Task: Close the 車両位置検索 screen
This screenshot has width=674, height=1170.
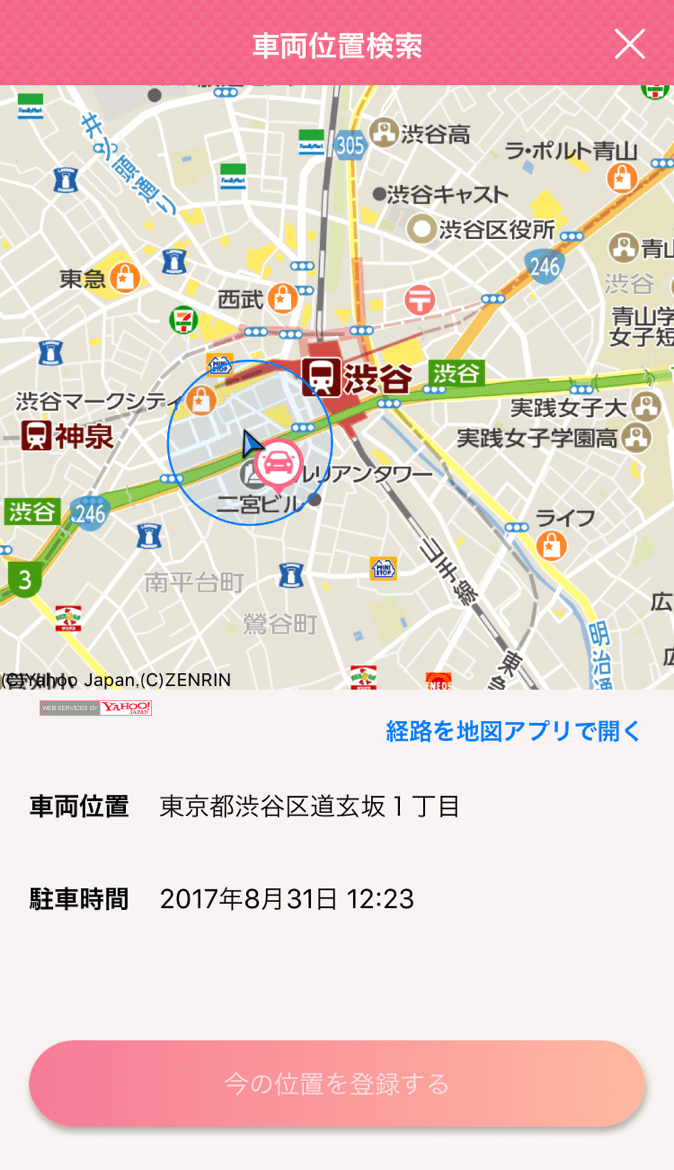Action: coord(629,44)
